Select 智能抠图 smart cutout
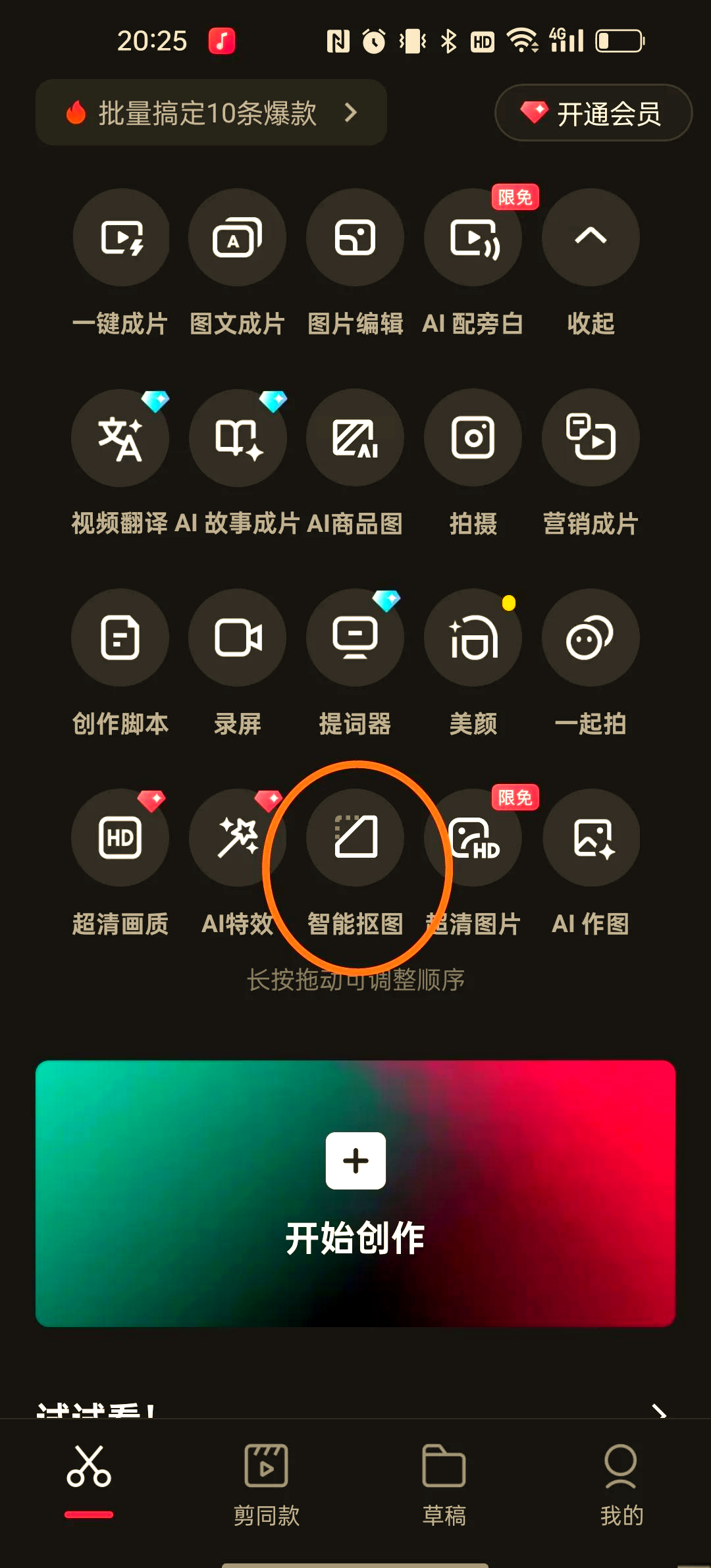711x1568 pixels. coord(355,837)
